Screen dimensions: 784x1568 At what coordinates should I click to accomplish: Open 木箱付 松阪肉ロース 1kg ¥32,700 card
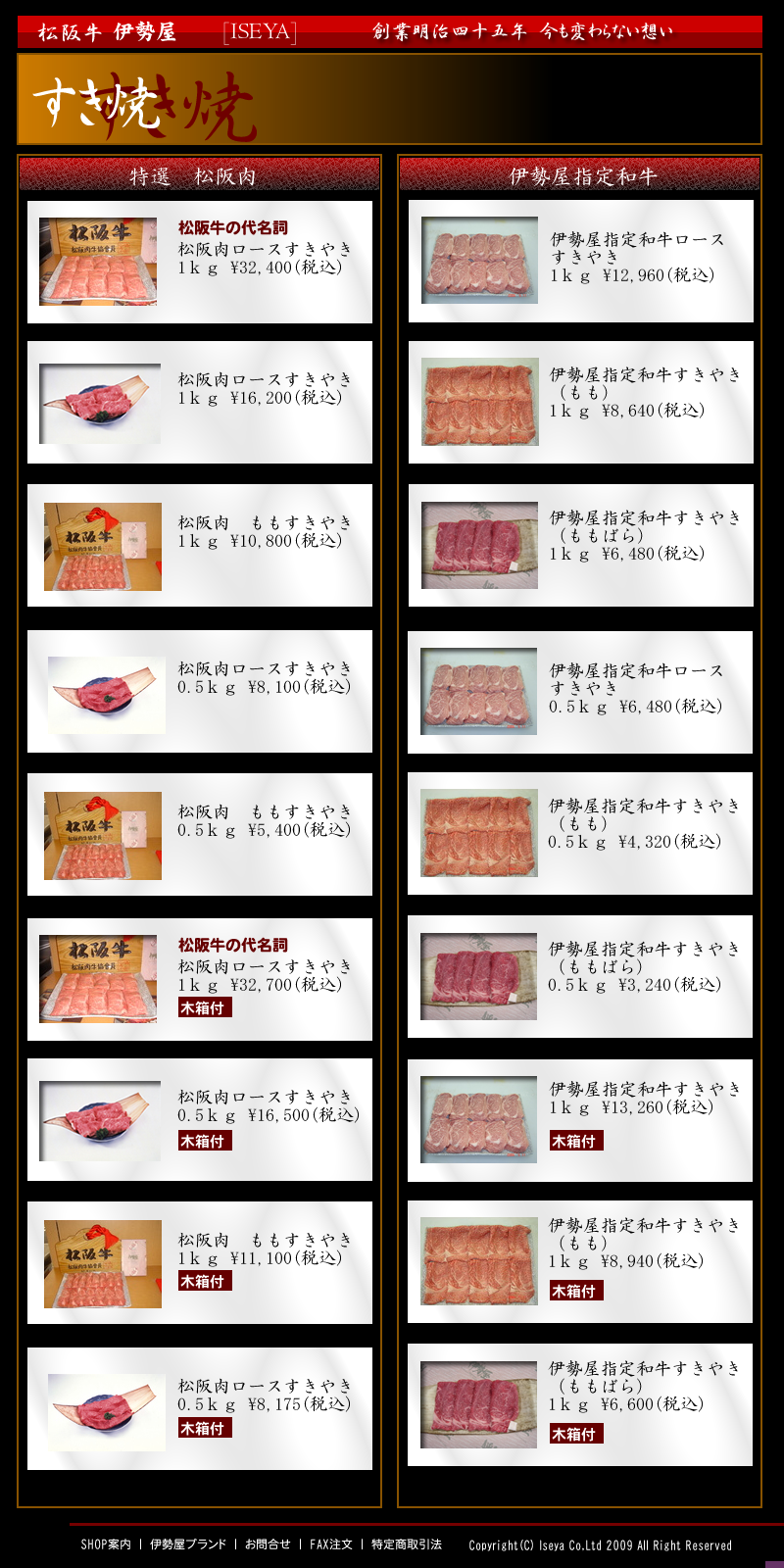[200, 979]
